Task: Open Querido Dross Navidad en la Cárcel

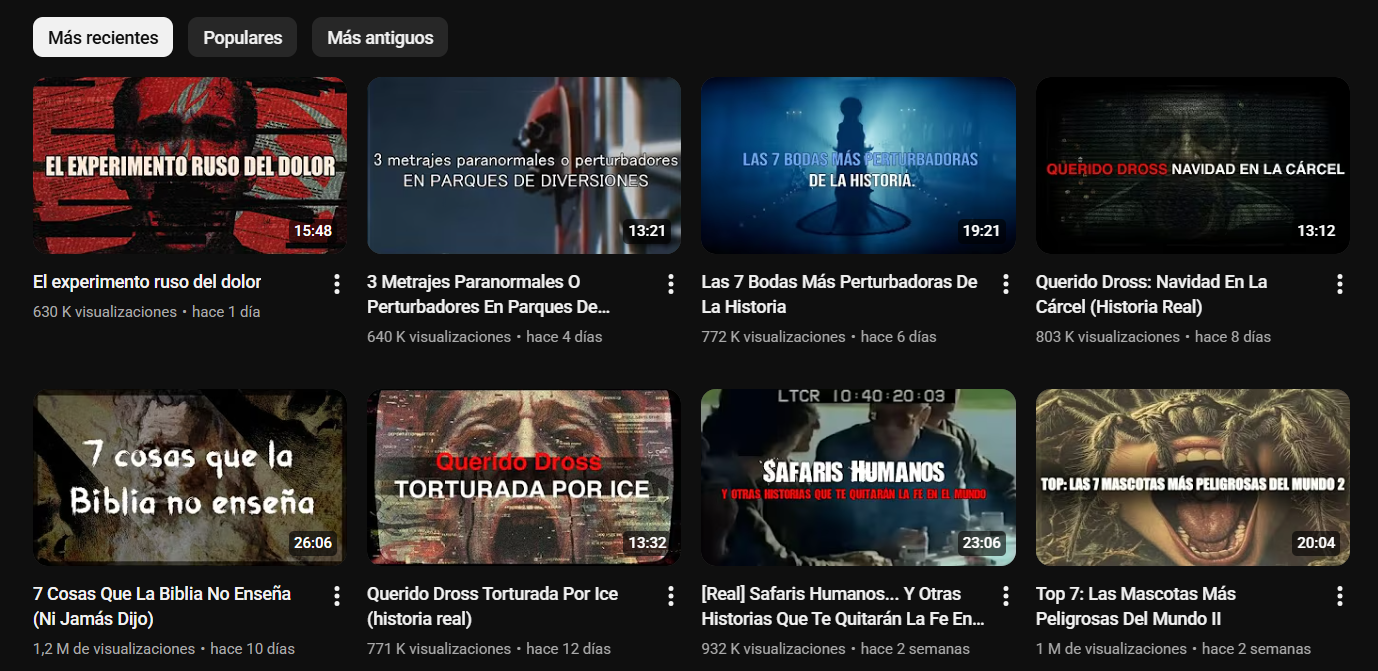Action: click(1192, 166)
